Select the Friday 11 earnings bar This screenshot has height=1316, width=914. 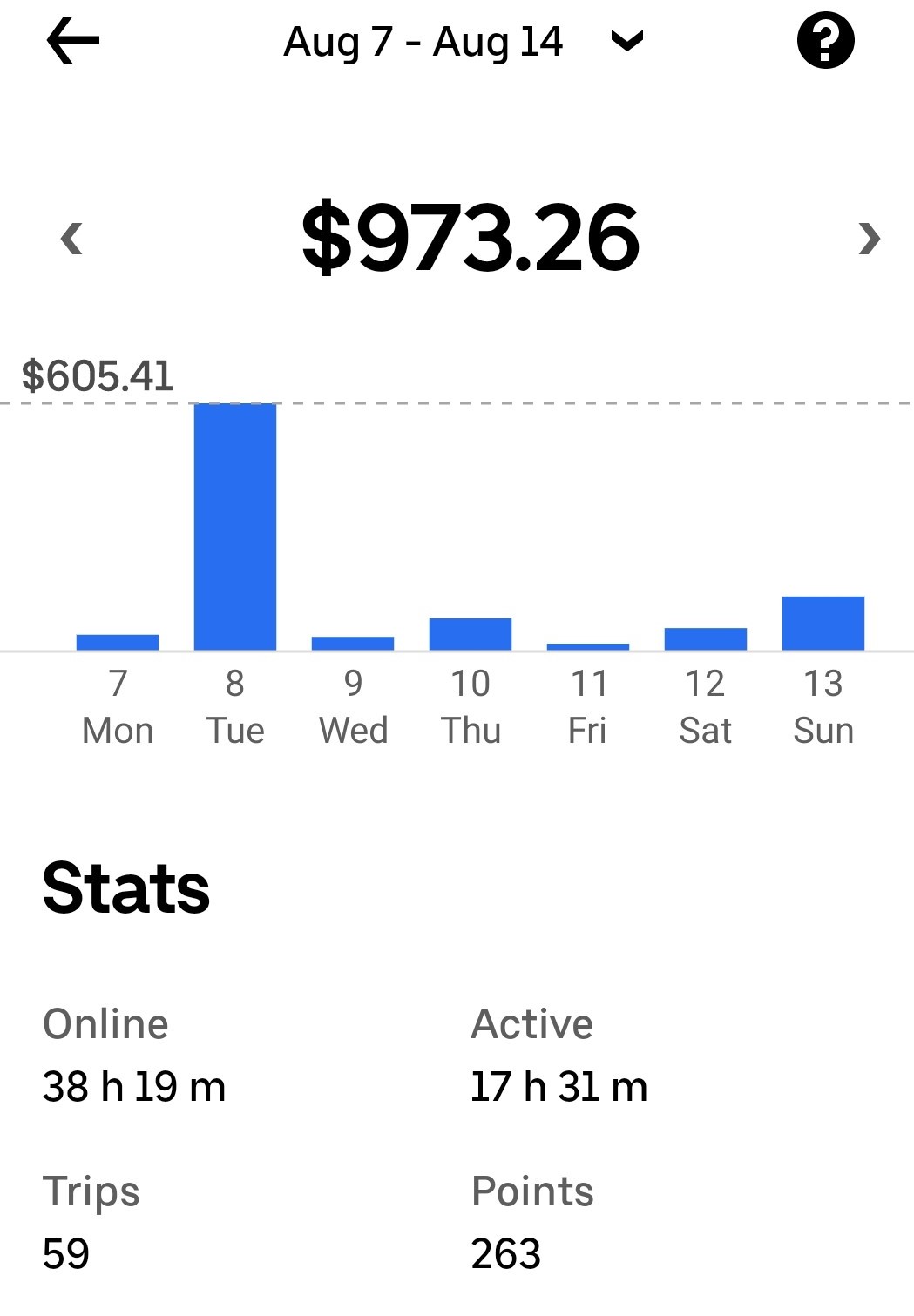click(588, 647)
